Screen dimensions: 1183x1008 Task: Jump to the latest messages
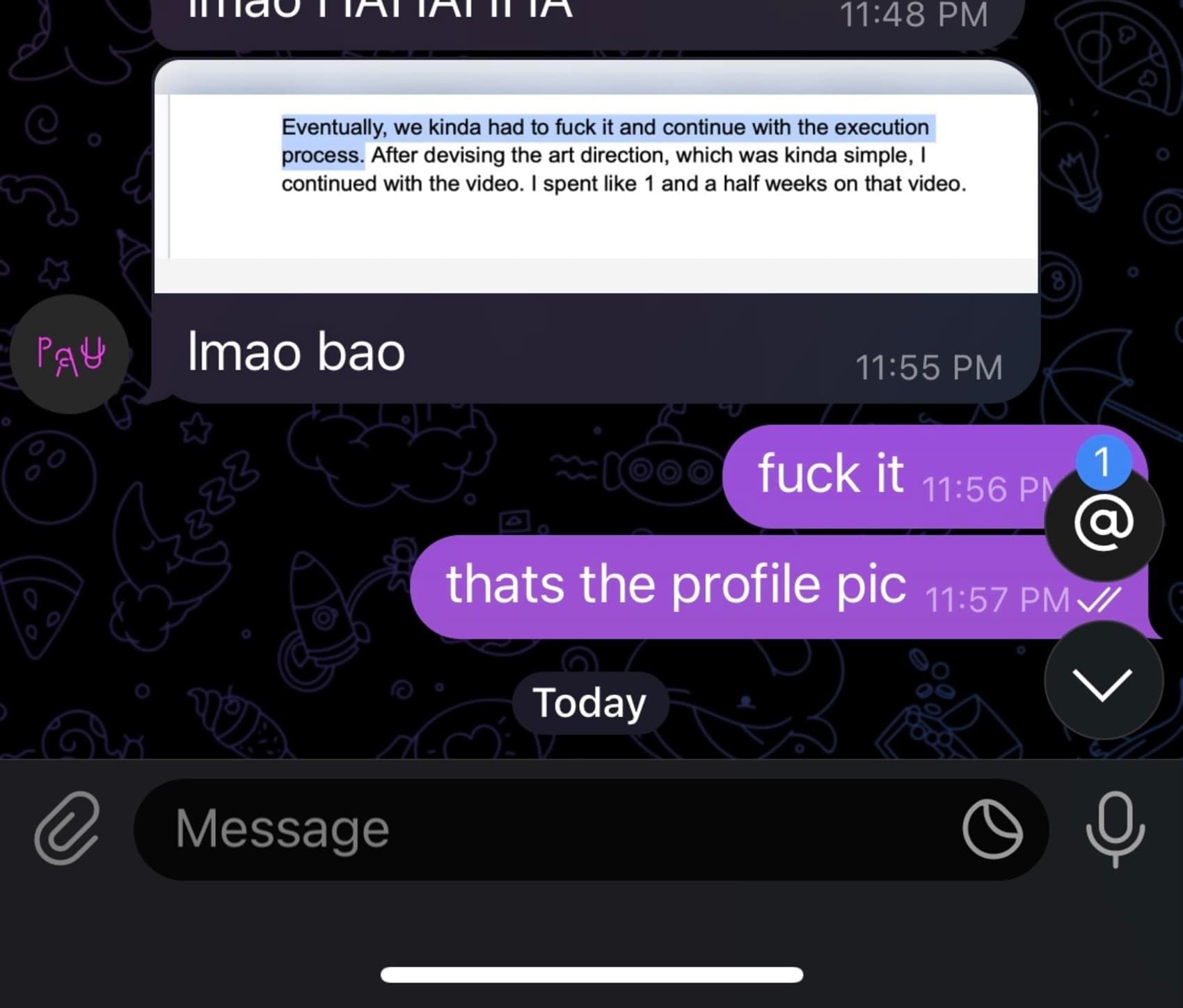point(1104,681)
